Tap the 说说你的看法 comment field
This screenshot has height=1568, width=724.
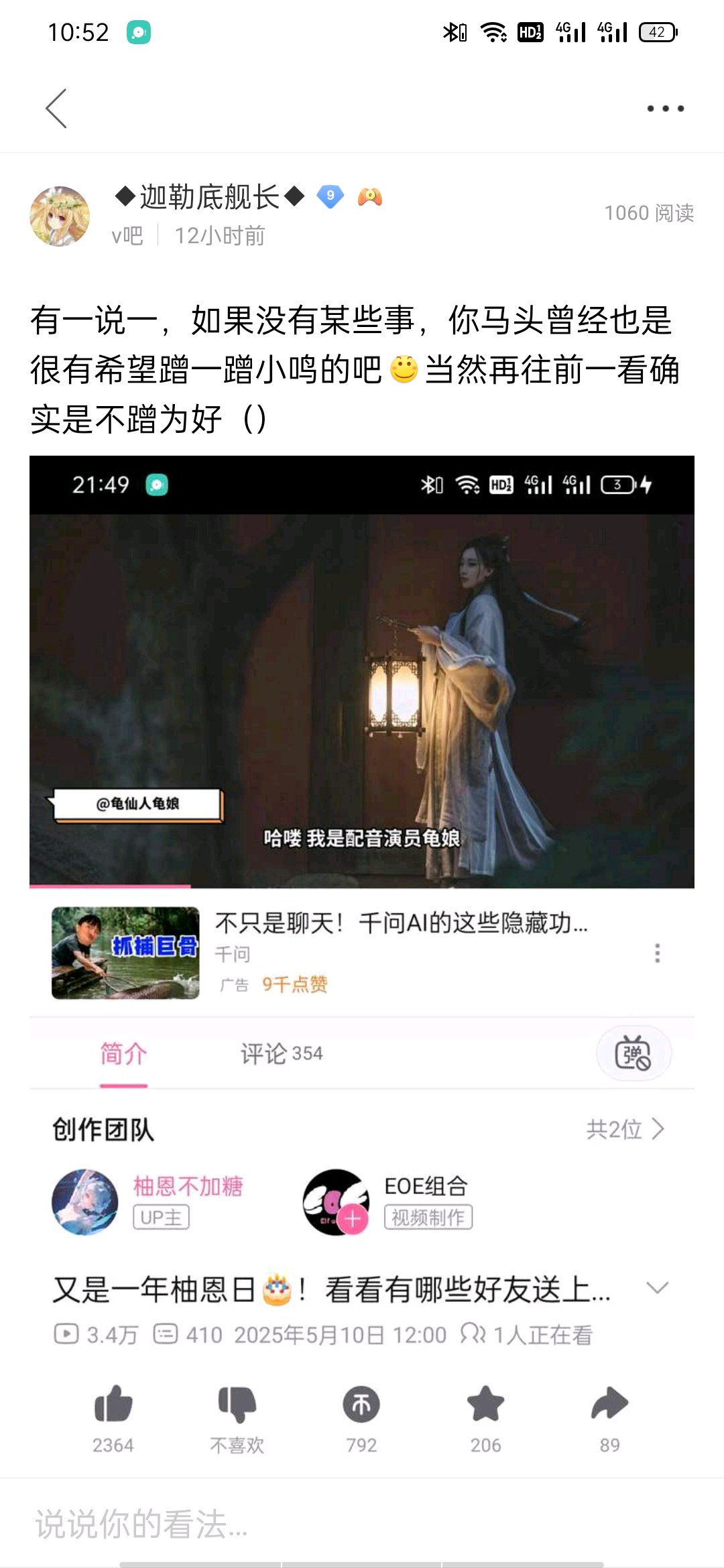[268, 1524]
